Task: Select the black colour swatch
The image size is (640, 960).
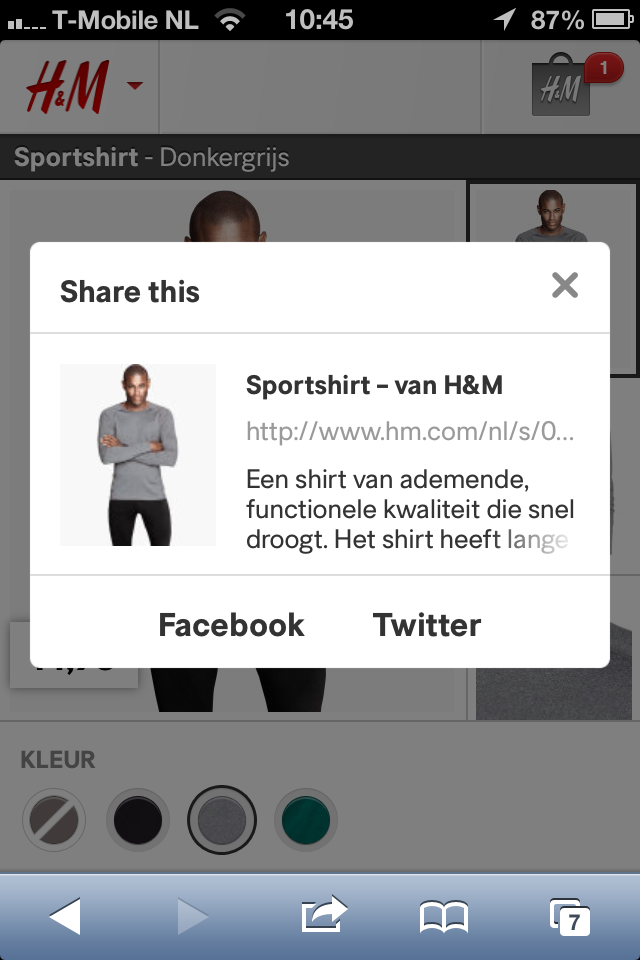Action: pyautogui.click(x=138, y=821)
